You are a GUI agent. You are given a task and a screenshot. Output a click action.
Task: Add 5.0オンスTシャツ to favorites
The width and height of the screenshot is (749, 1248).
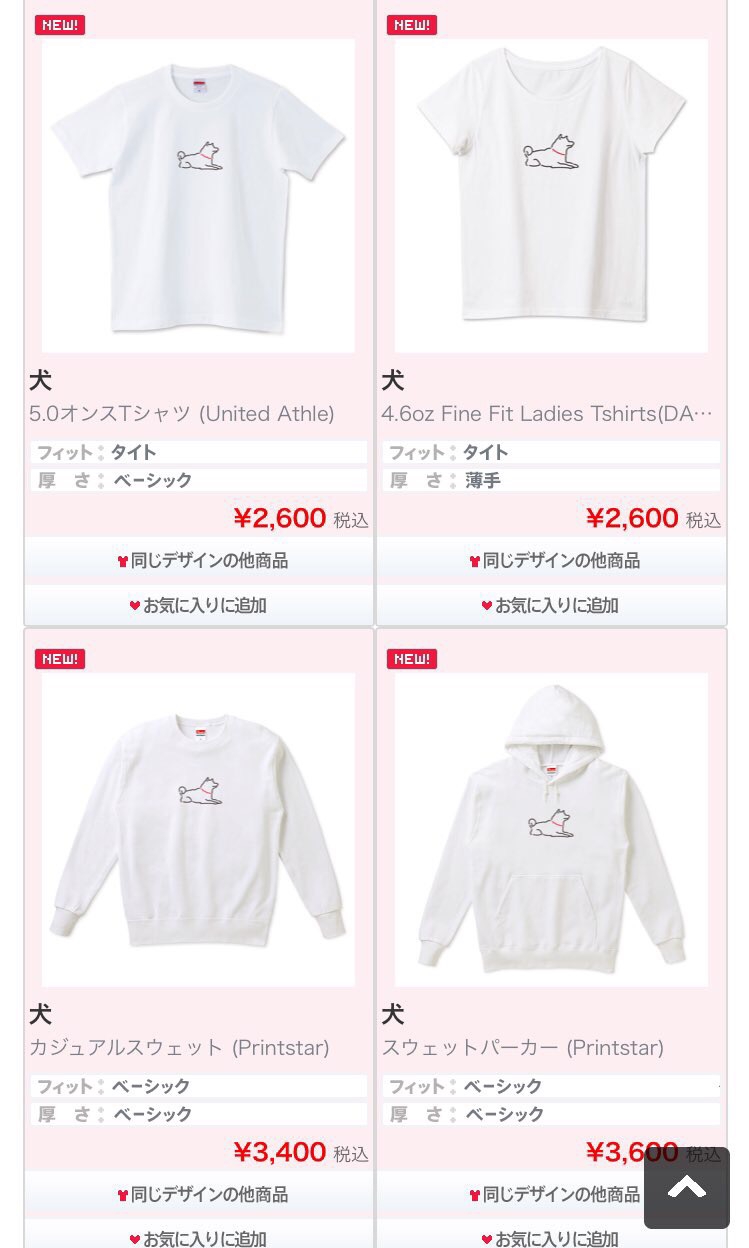point(199,605)
